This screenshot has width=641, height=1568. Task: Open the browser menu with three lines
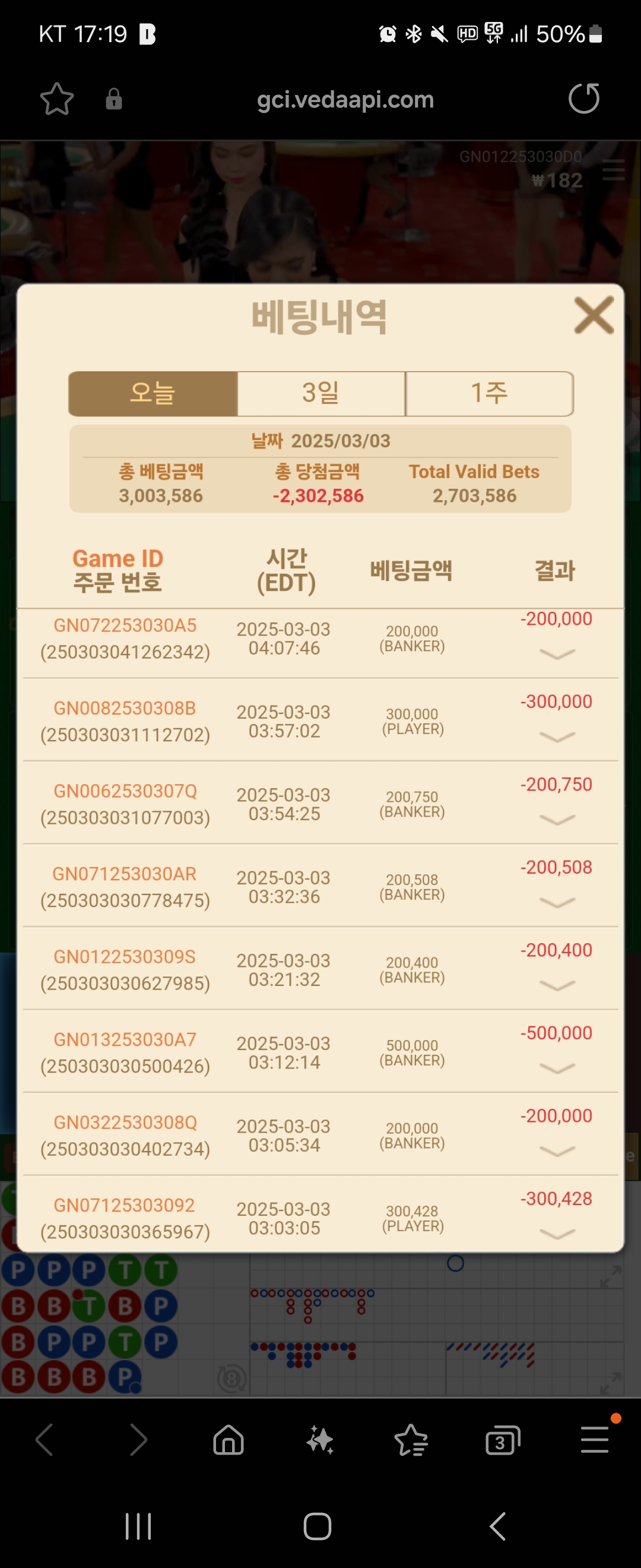[x=594, y=1440]
